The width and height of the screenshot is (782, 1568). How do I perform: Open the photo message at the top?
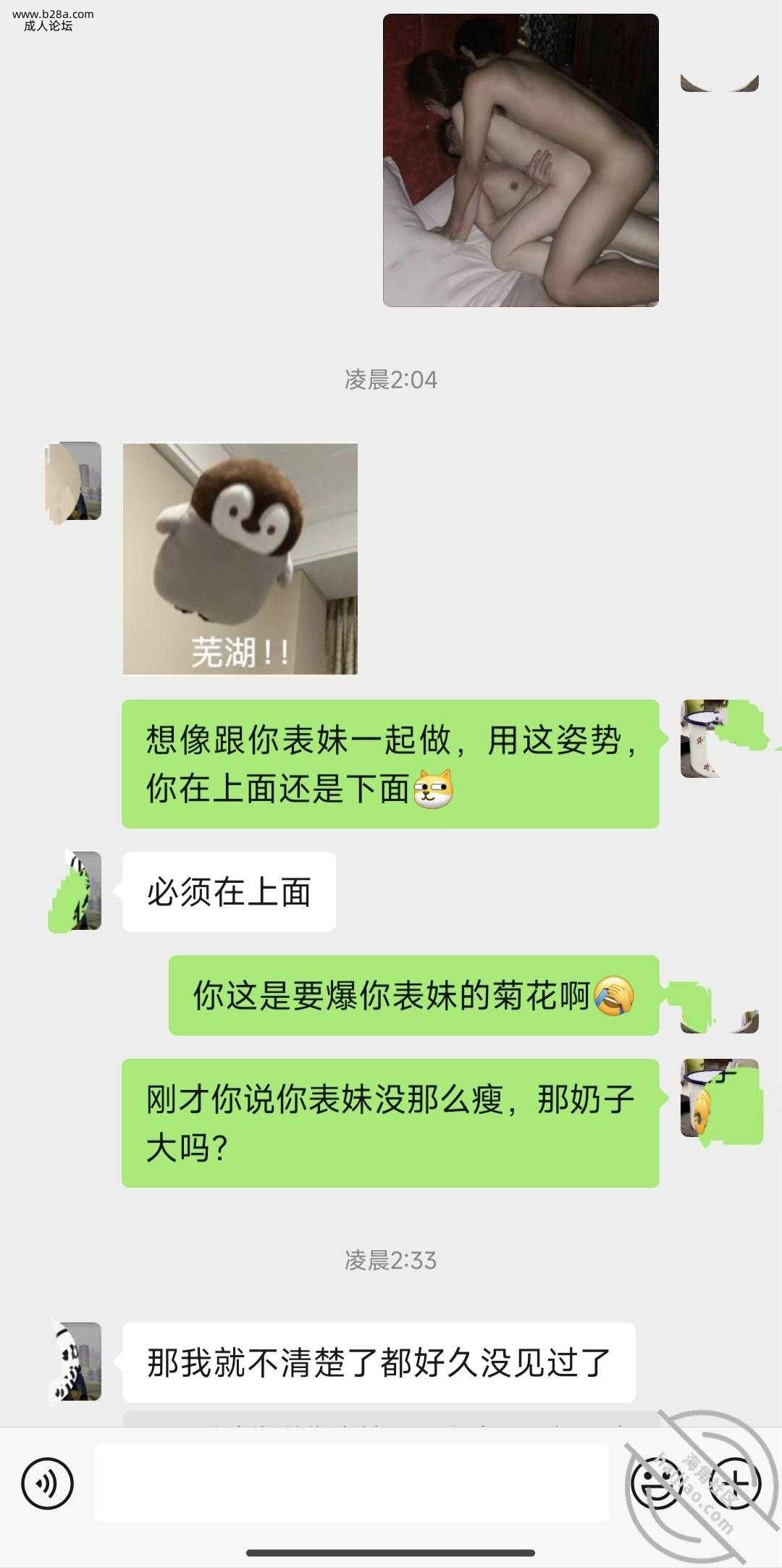(x=521, y=160)
